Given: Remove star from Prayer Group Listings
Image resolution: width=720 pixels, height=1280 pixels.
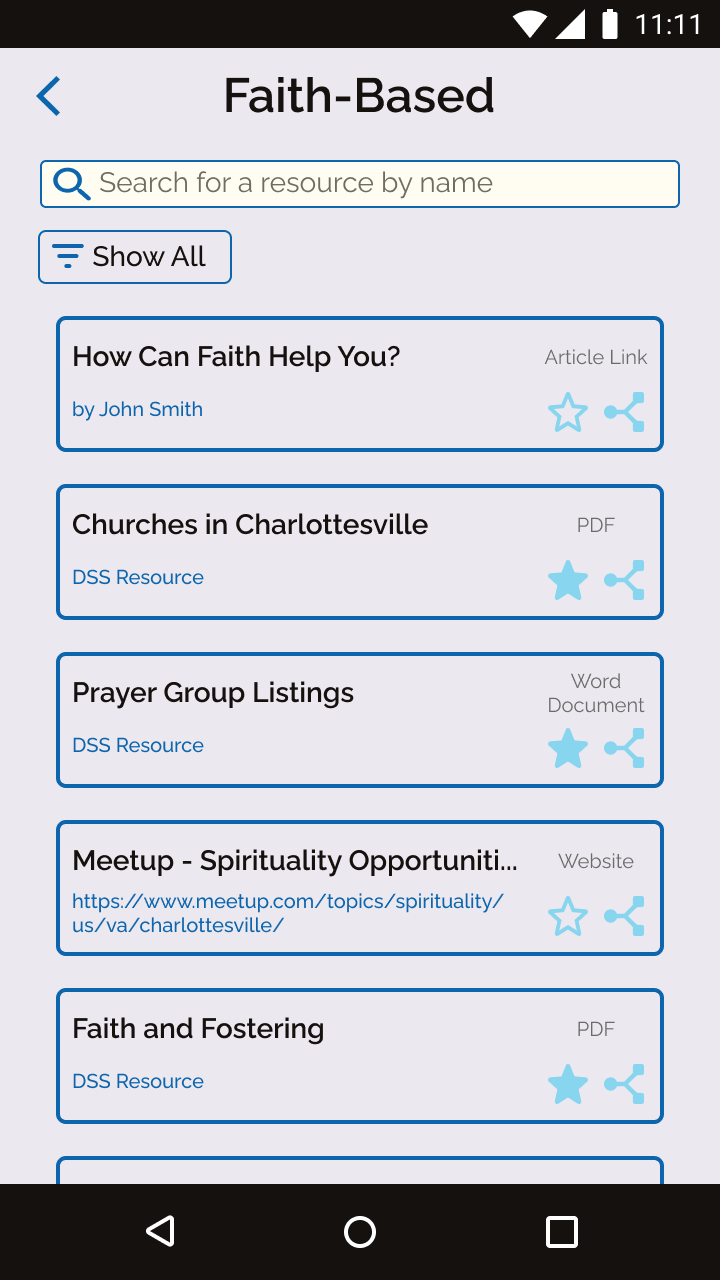Looking at the screenshot, I should tap(568, 748).
